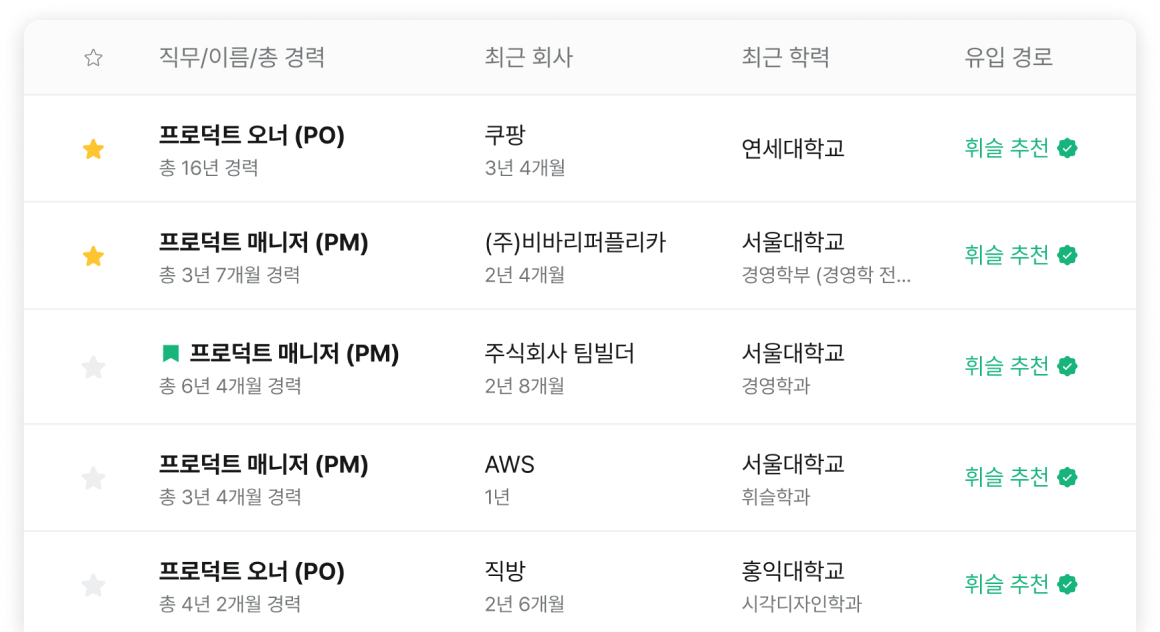Star the 프로덕트 매니저 candidate from AWS
This screenshot has height=632, width=1160.
pyautogui.click(x=93, y=478)
